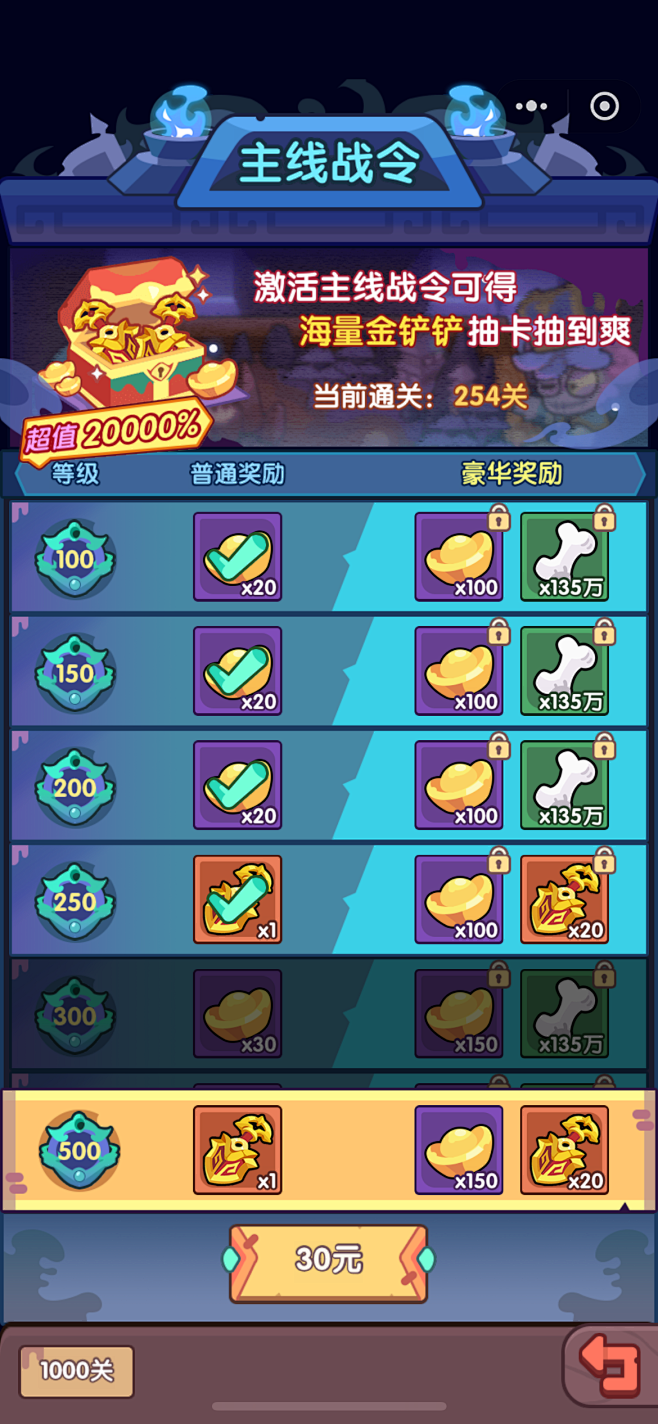This screenshot has height=1424, width=658.
Task: View the level 500 normal reward x1 shovel
Action: pos(237,1150)
